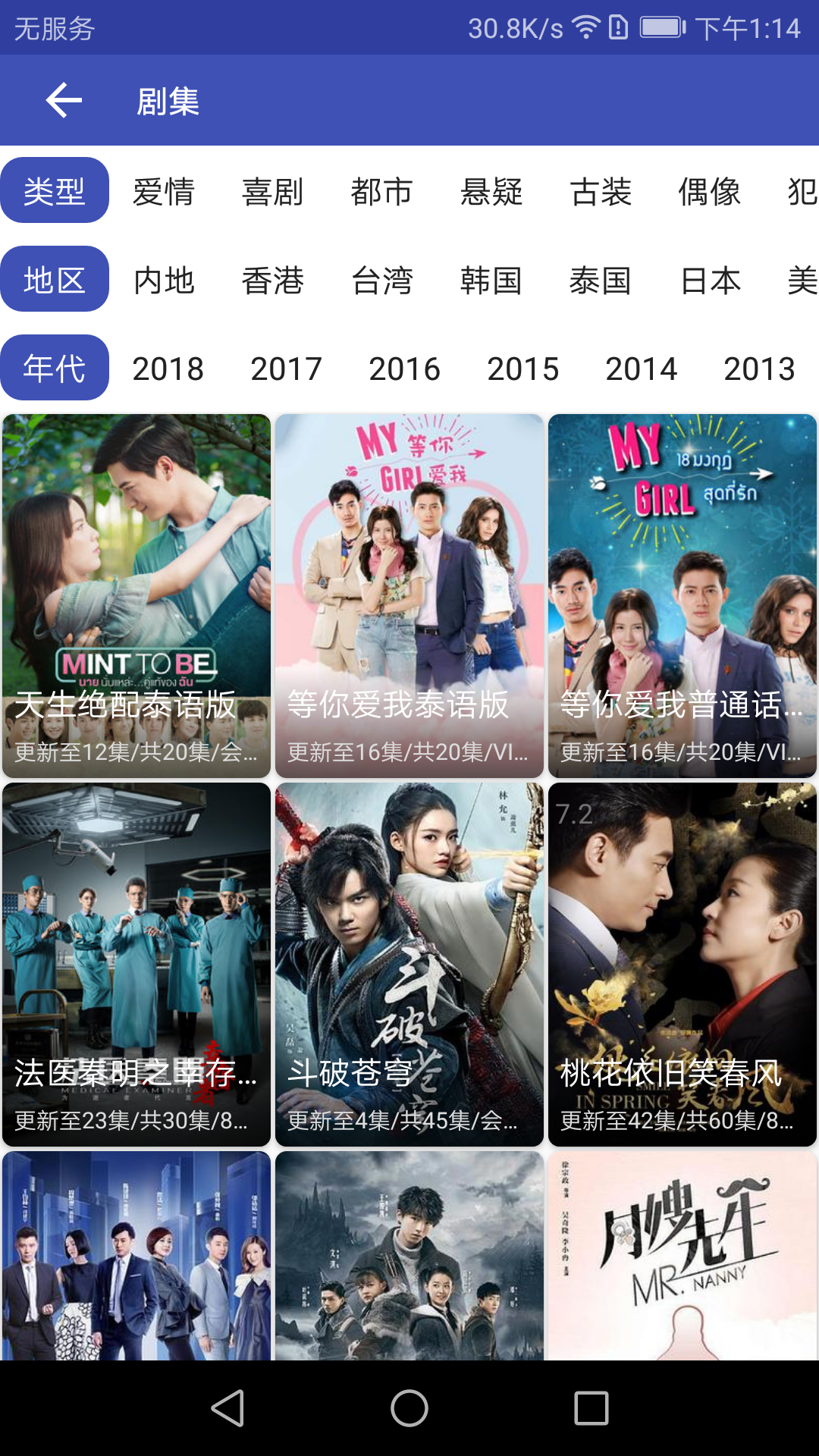Select the 2015 year filter
This screenshot has height=1456, width=819.
(x=523, y=369)
